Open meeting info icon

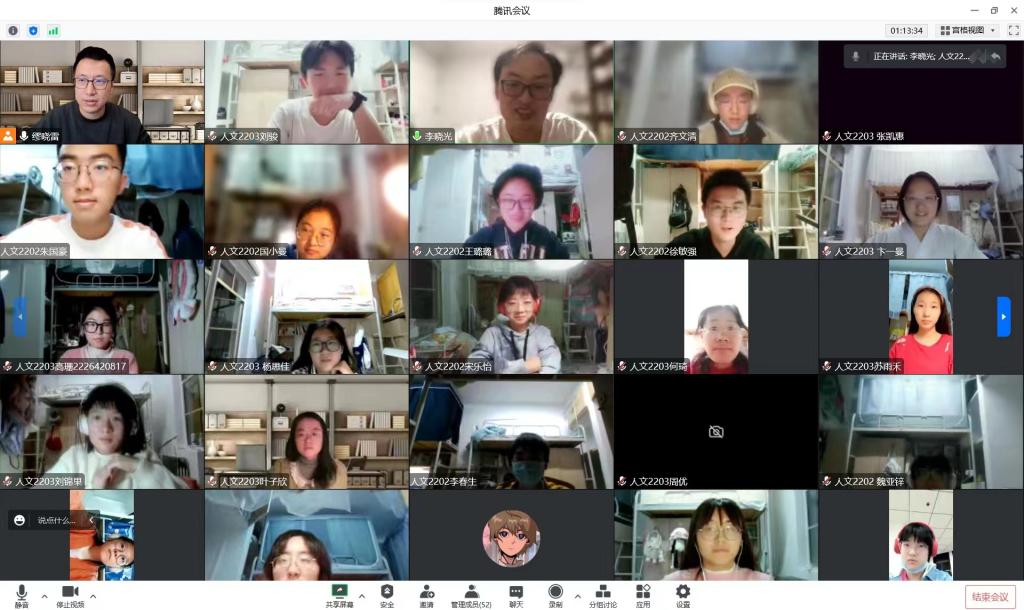13,30
